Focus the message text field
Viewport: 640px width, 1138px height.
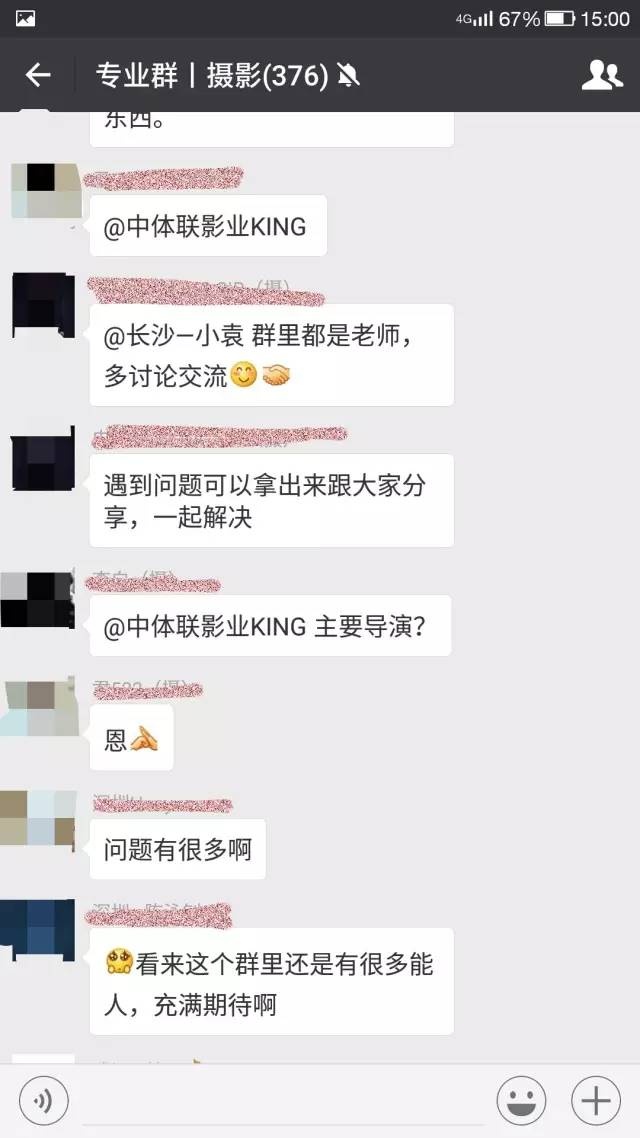tap(282, 1101)
